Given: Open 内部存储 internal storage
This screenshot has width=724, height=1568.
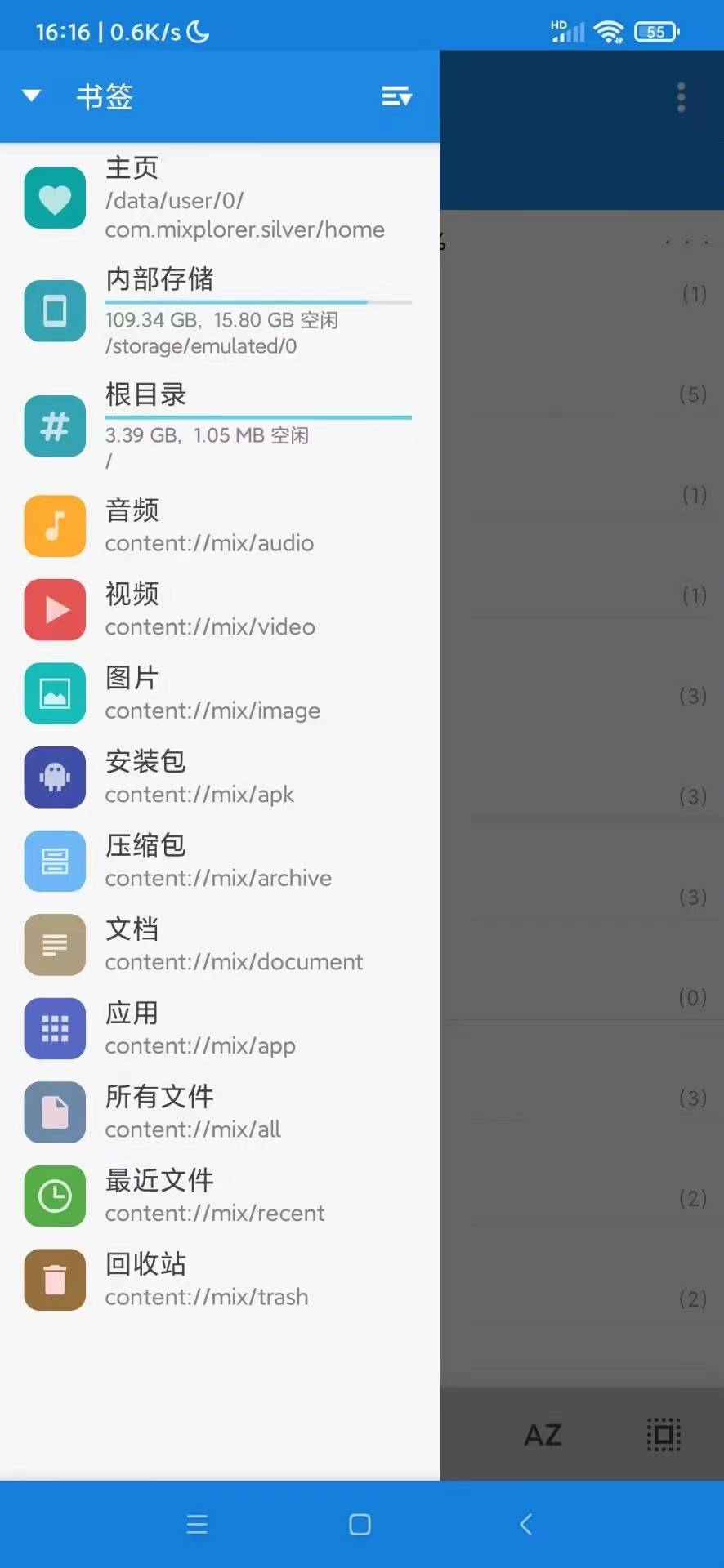Looking at the screenshot, I should point(219,311).
